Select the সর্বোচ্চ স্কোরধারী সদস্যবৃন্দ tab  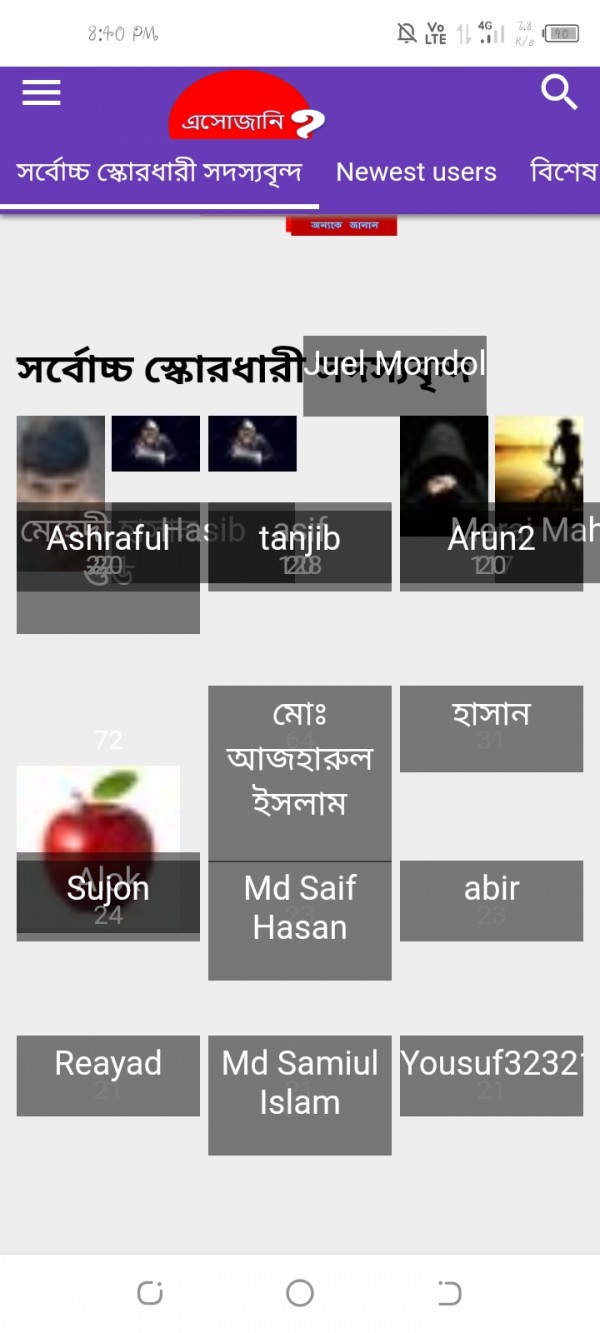coord(159,172)
